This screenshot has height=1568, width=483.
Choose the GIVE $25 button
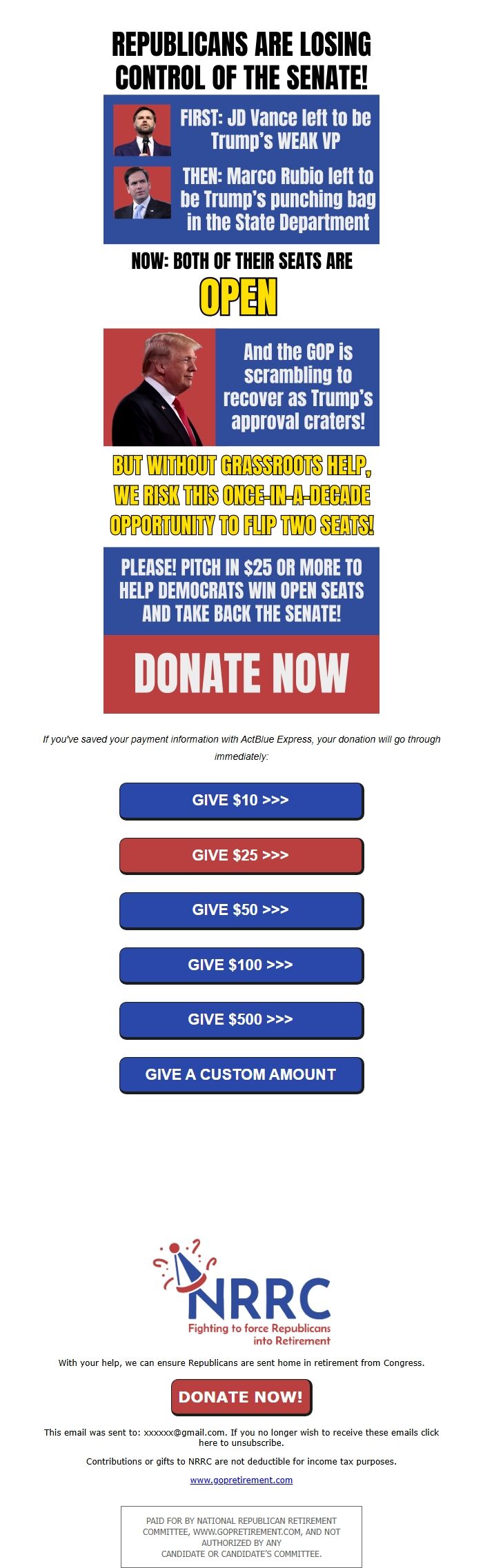[x=241, y=856]
